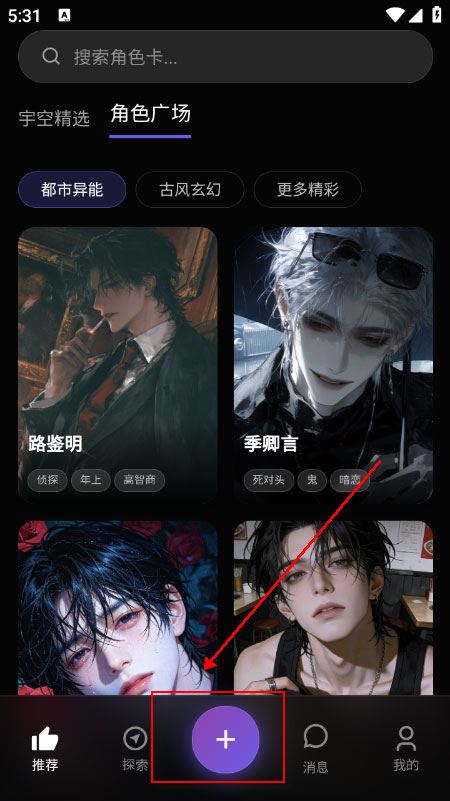The width and height of the screenshot is (450, 801).
Task: Open the character card with blue hair and roses
Action: coord(118,608)
